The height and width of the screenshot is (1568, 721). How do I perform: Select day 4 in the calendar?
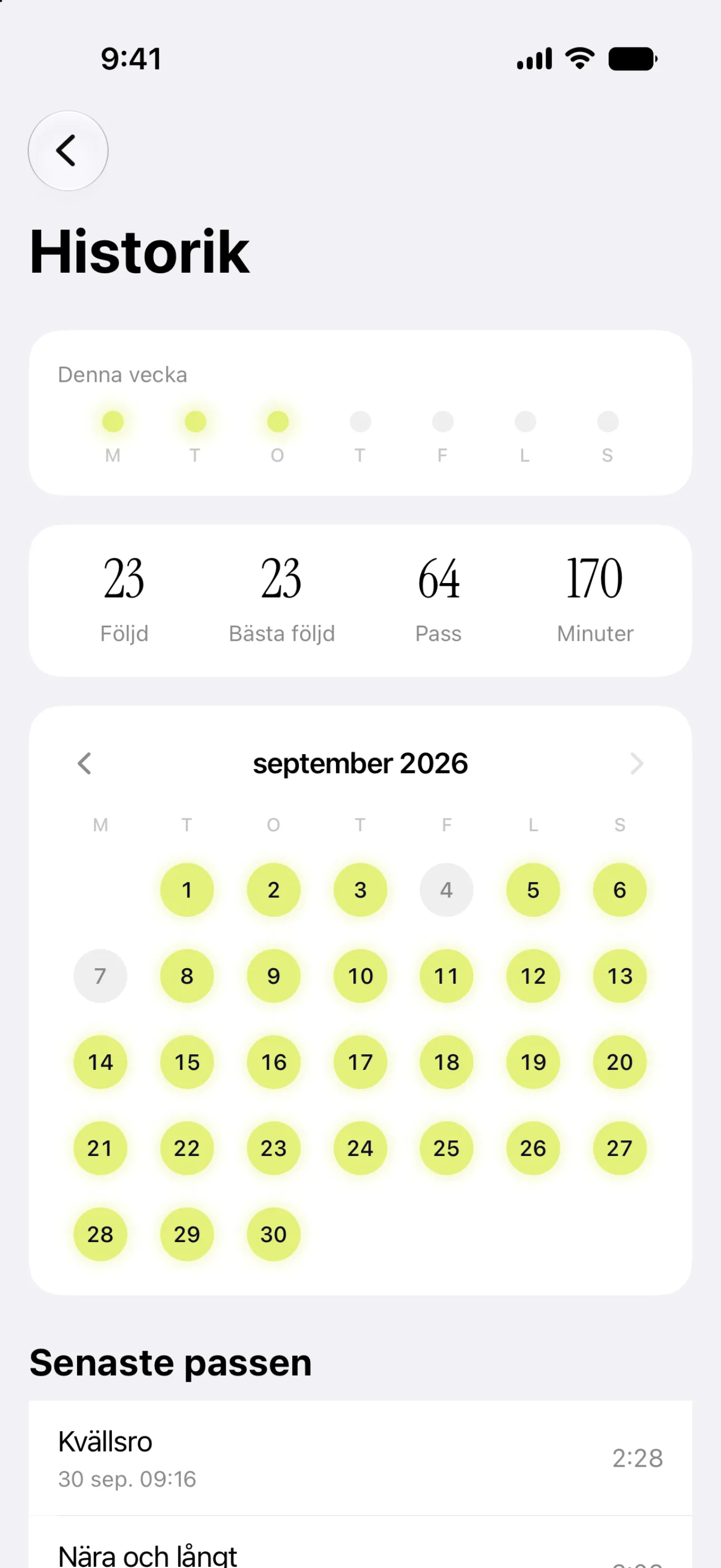(447, 890)
